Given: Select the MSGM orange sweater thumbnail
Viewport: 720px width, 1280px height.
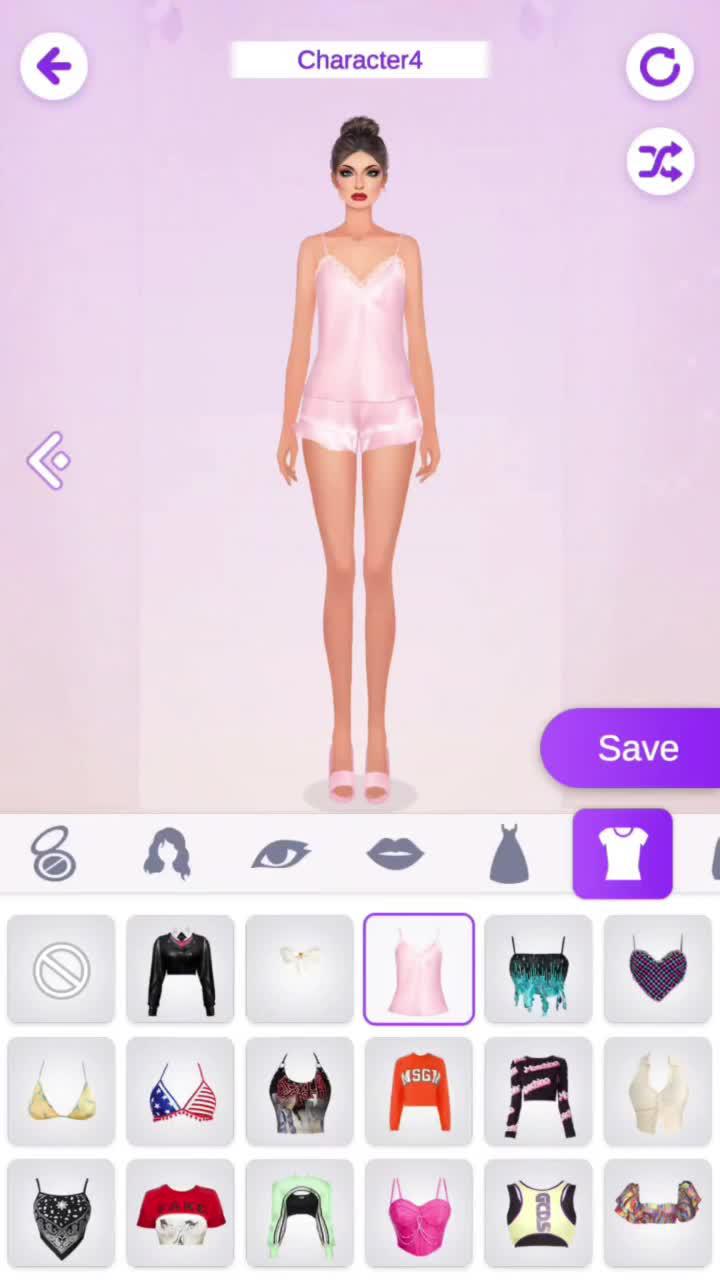Looking at the screenshot, I should point(418,1090).
